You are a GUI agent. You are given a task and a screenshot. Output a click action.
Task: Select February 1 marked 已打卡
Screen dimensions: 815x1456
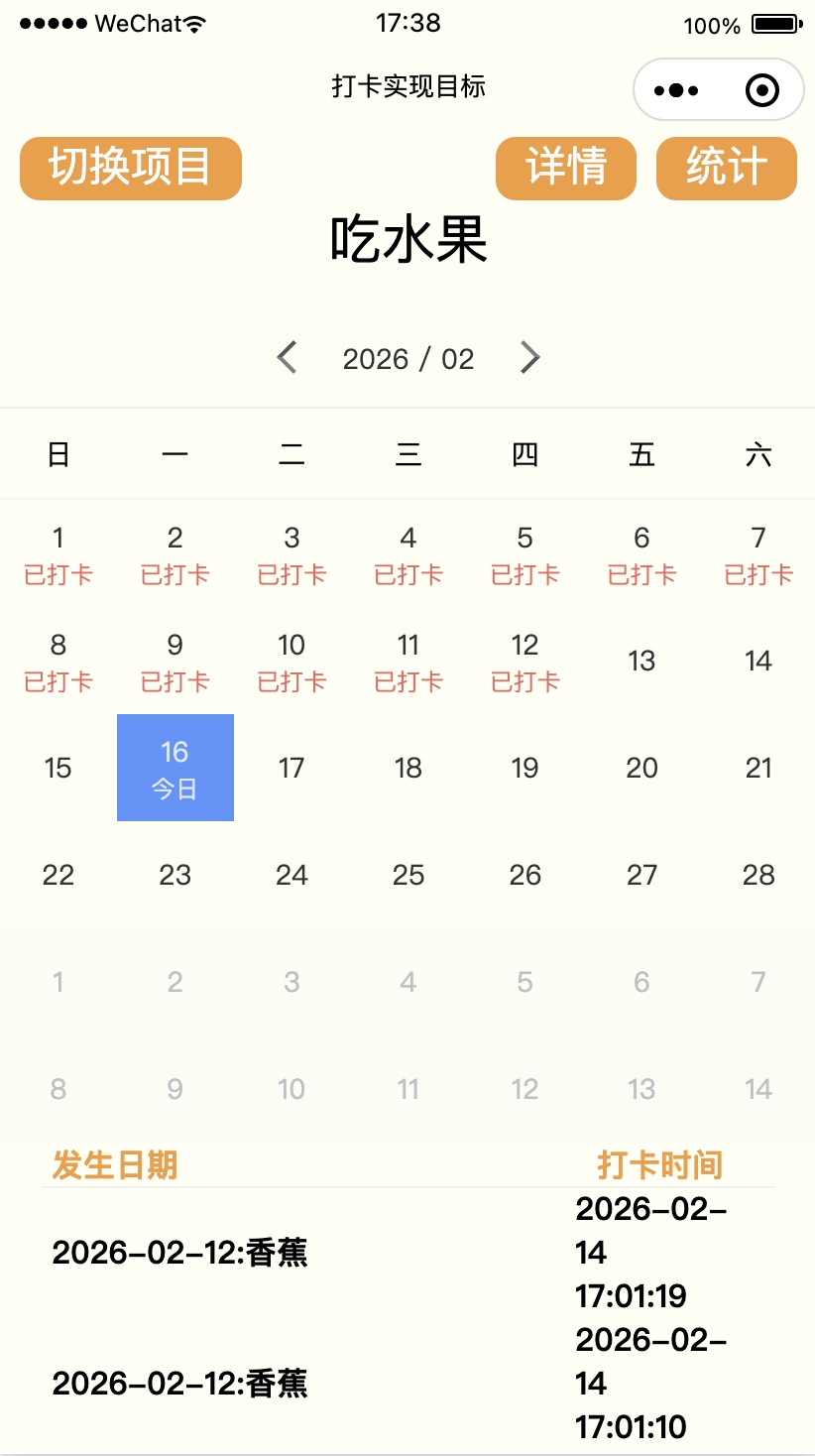[58, 553]
